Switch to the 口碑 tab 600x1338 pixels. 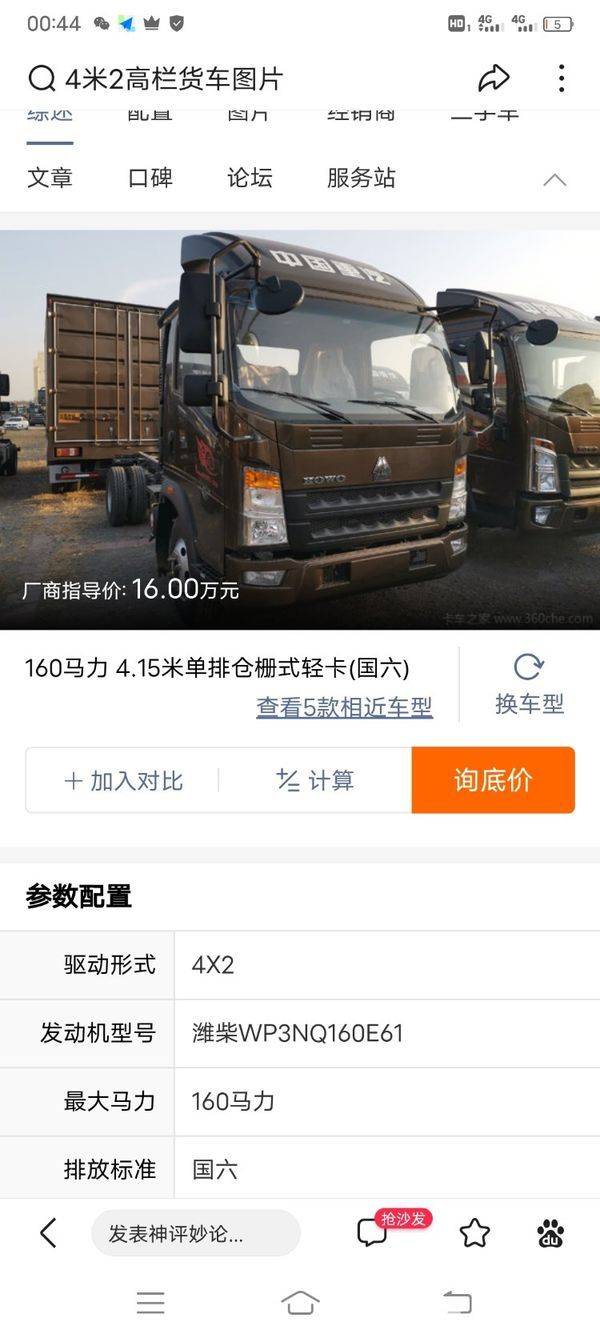point(151,178)
